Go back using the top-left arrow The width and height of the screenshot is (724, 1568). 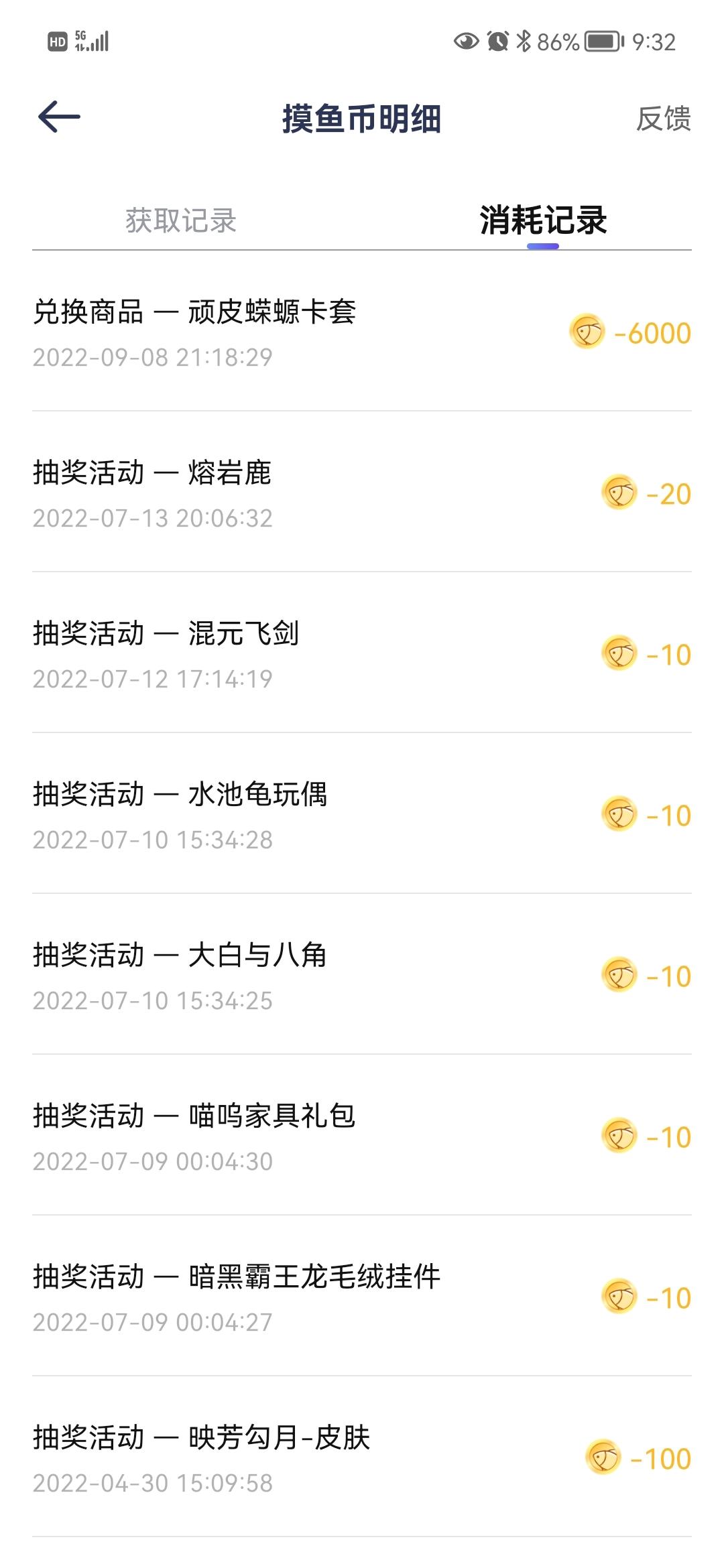pos(59,117)
